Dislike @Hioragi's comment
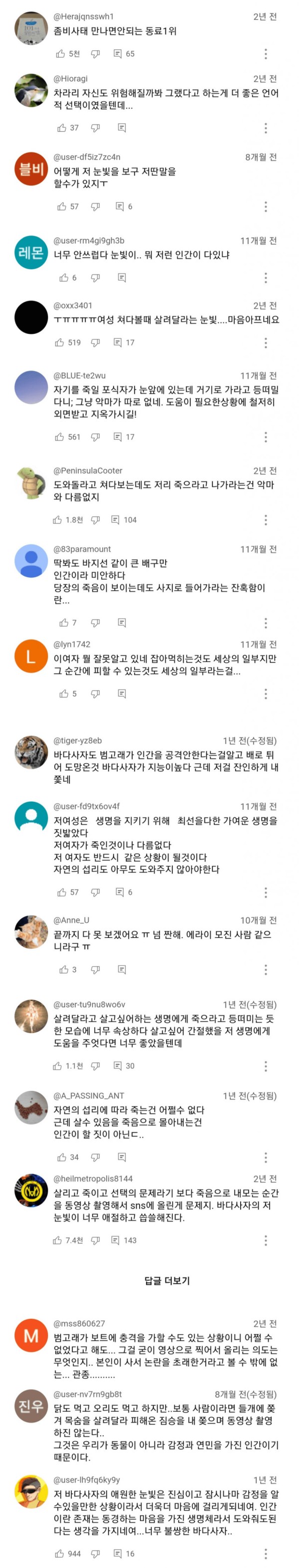The width and height of the screenshot is (299, 1568). 96,128
